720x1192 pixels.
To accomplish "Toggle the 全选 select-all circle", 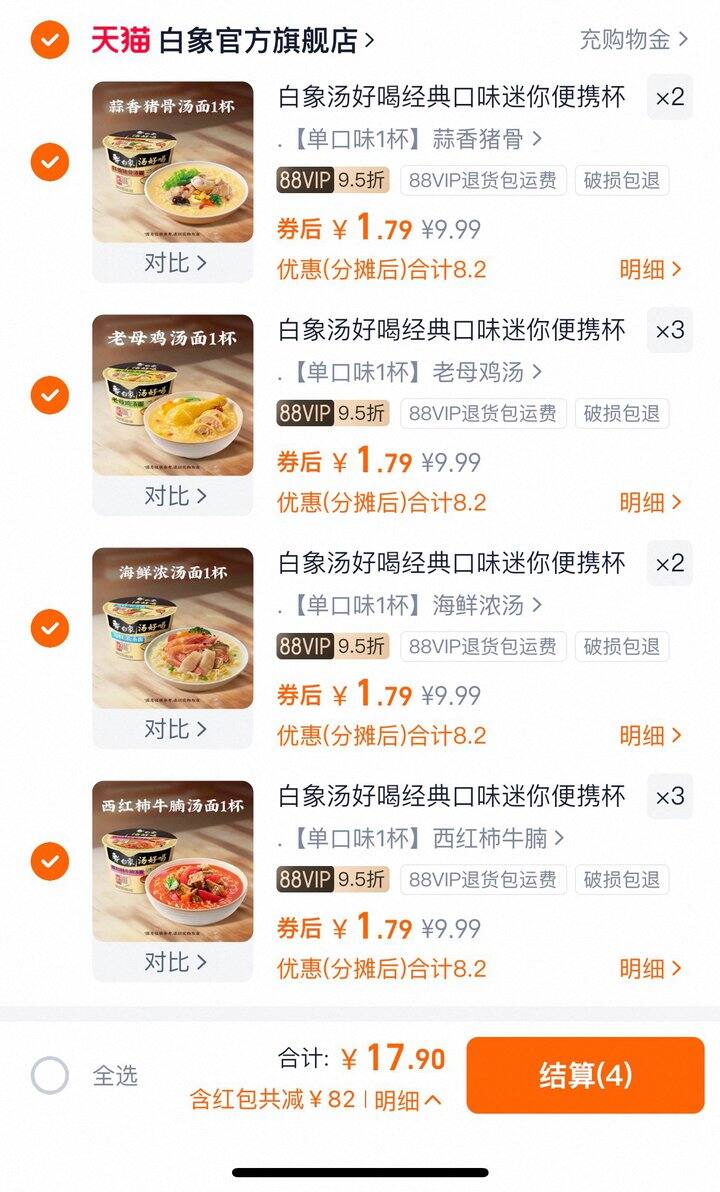I will click(x=50, y=1076).
